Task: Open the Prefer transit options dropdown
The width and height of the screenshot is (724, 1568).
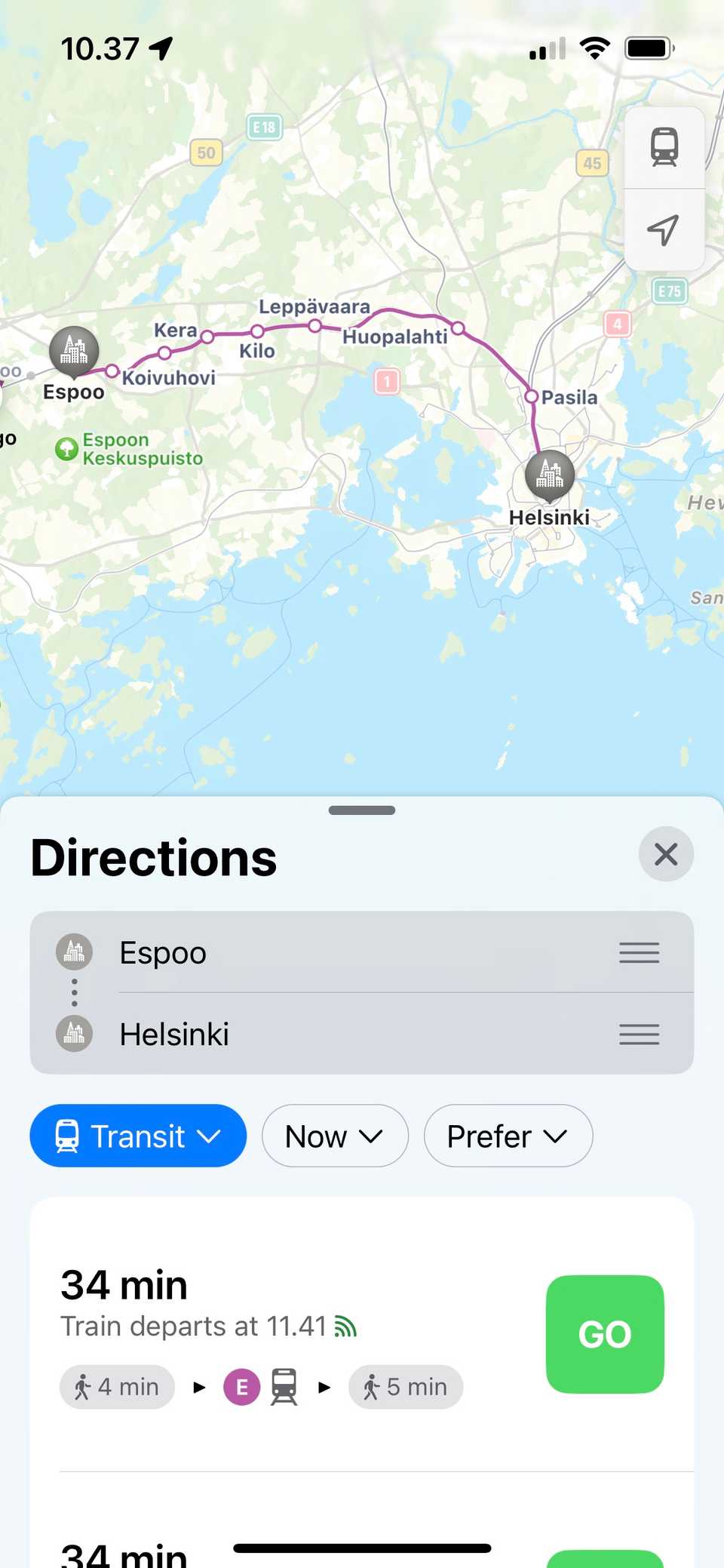Action: pos(508,1136)
